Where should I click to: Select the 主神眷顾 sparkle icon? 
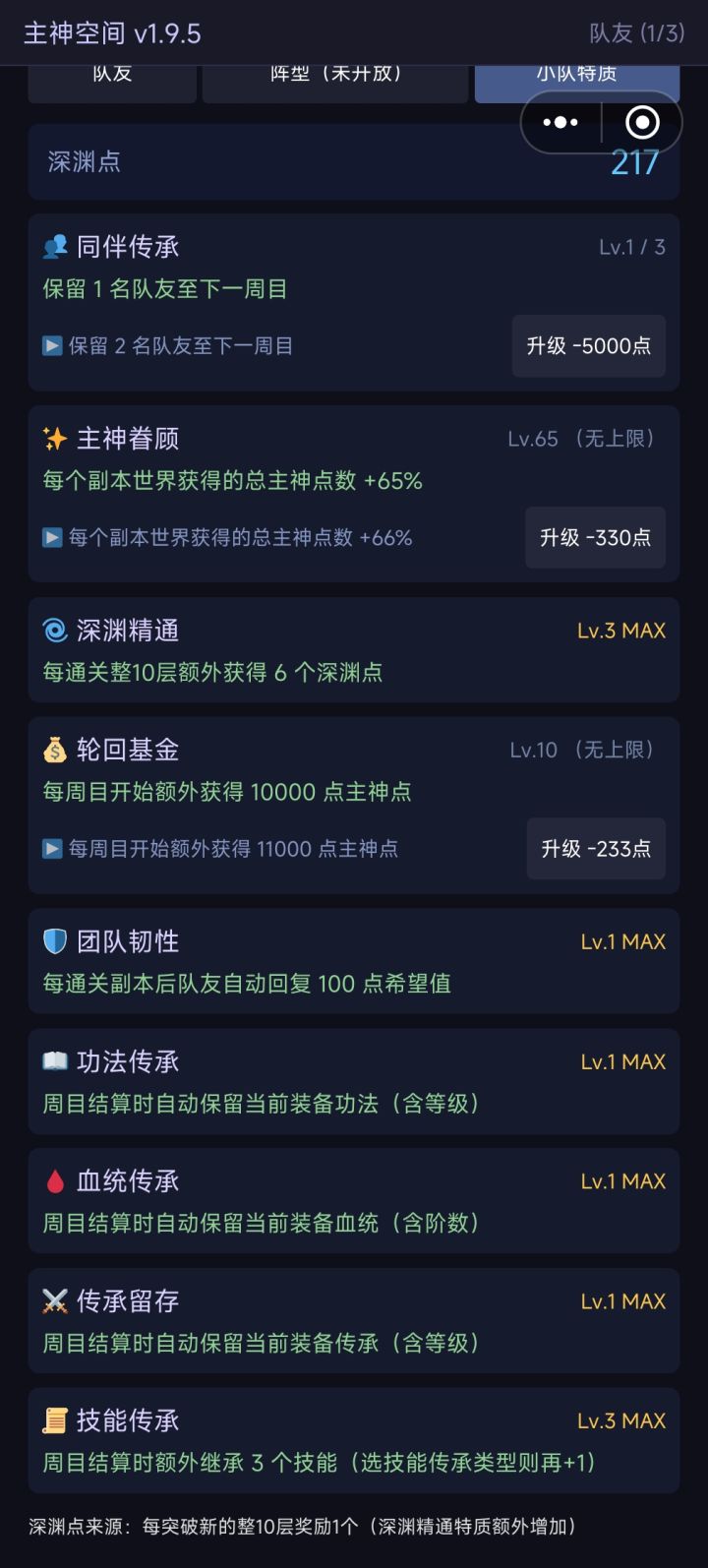click(x=56, y=439)
